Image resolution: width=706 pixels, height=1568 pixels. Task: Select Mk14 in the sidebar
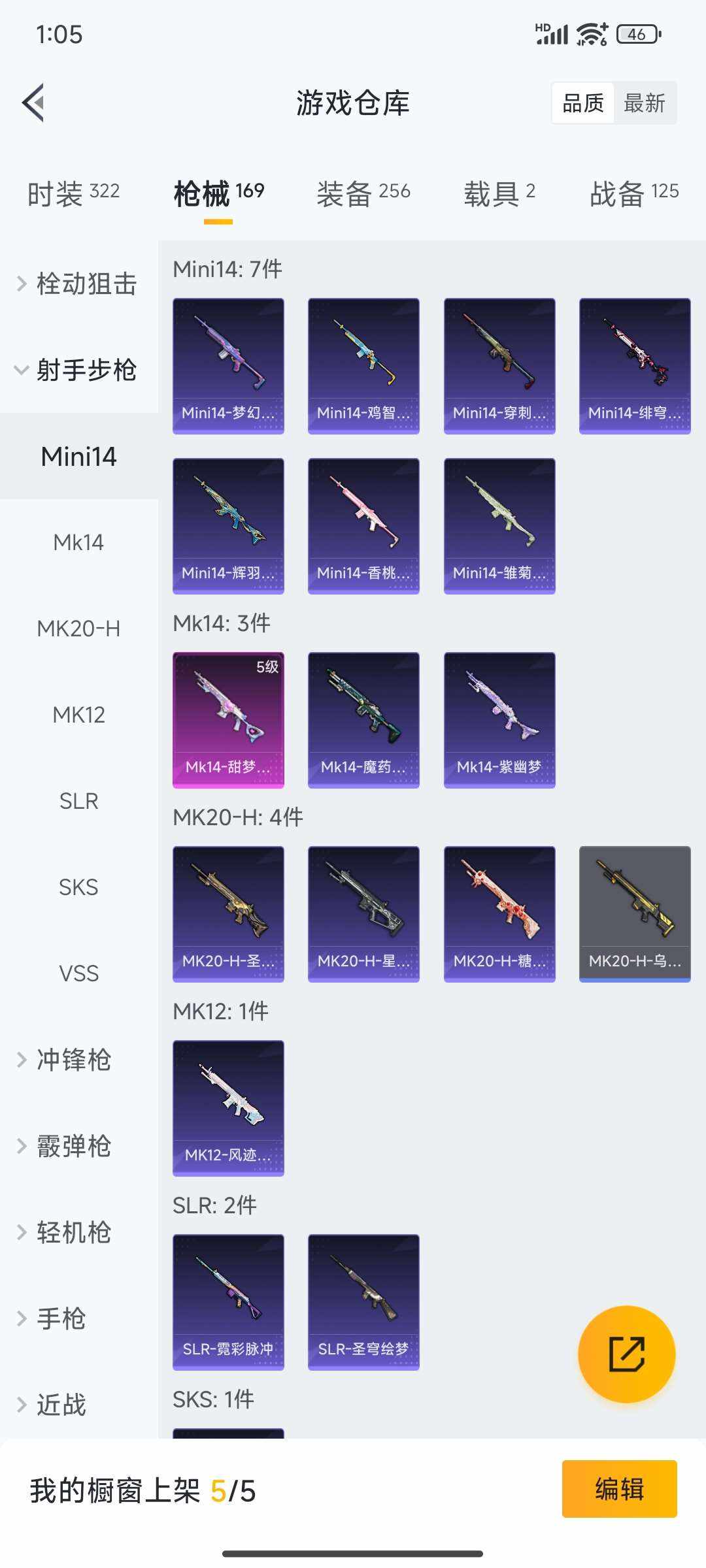click(78, 542)
